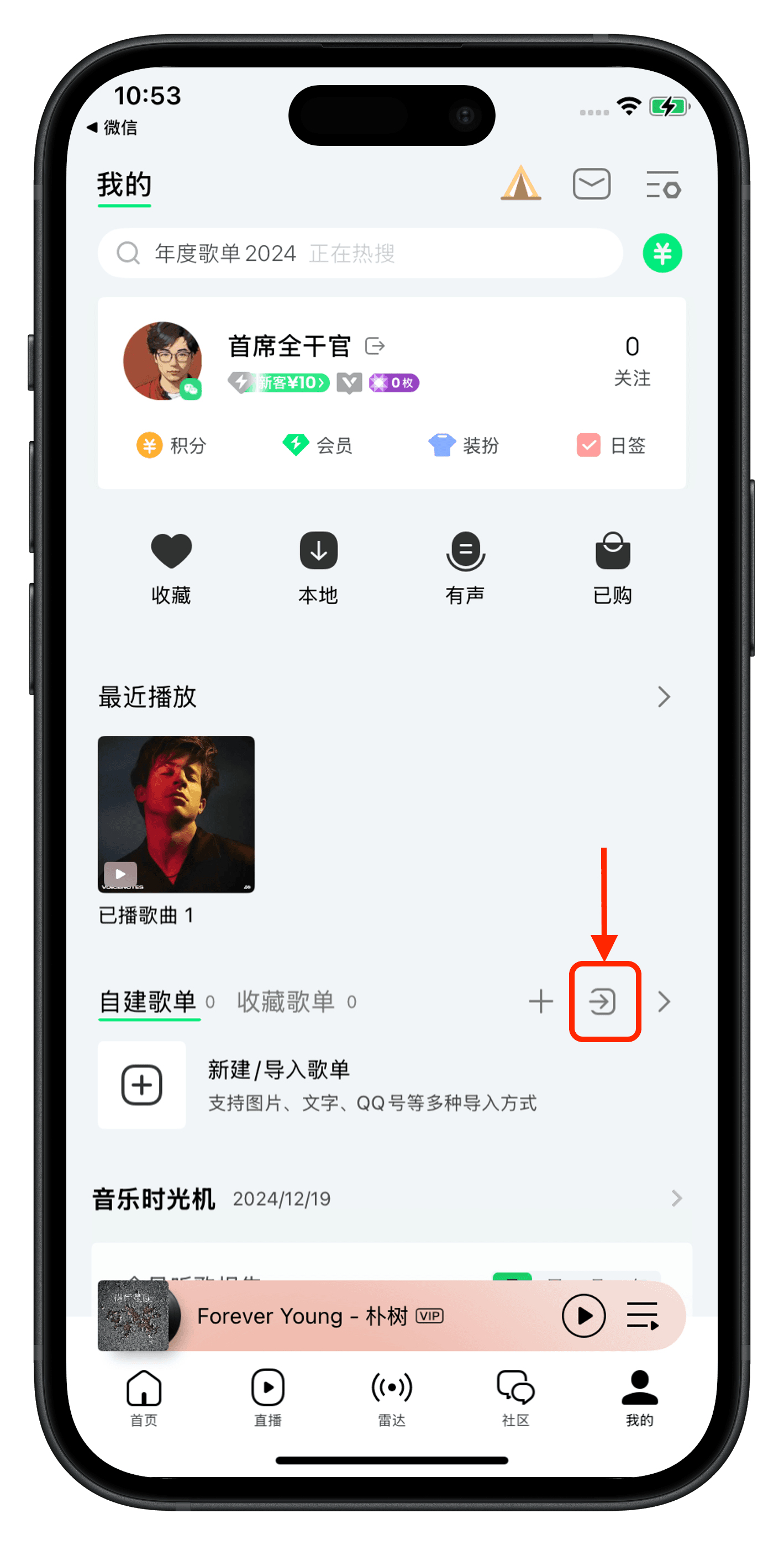The image size is (784, 1545).
Task: Open the green yuan coin button
Action: [662, 253]
